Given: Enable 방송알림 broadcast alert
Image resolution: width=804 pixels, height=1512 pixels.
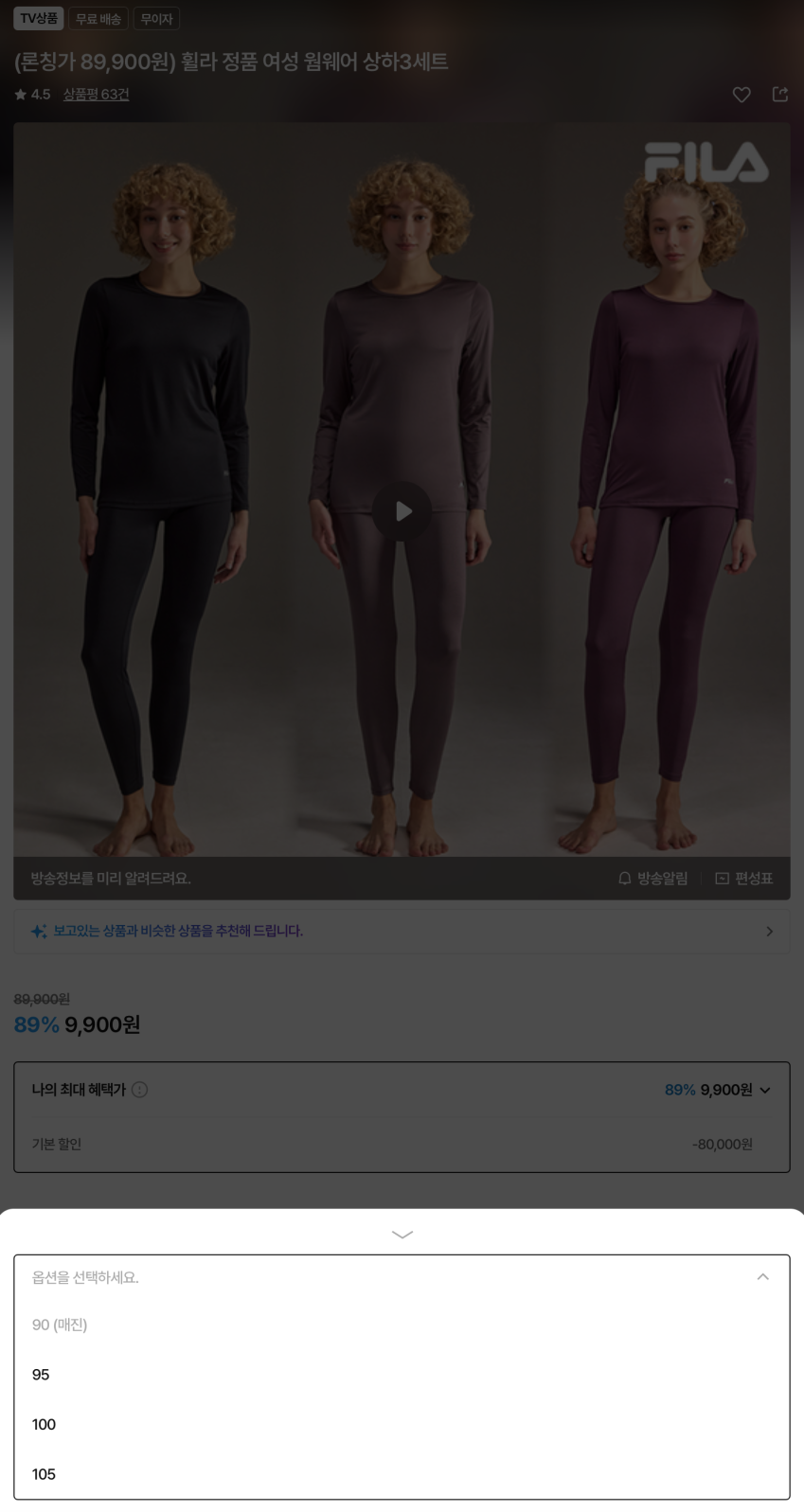Looking at the screenshot, I should click(x=652, y=879).
